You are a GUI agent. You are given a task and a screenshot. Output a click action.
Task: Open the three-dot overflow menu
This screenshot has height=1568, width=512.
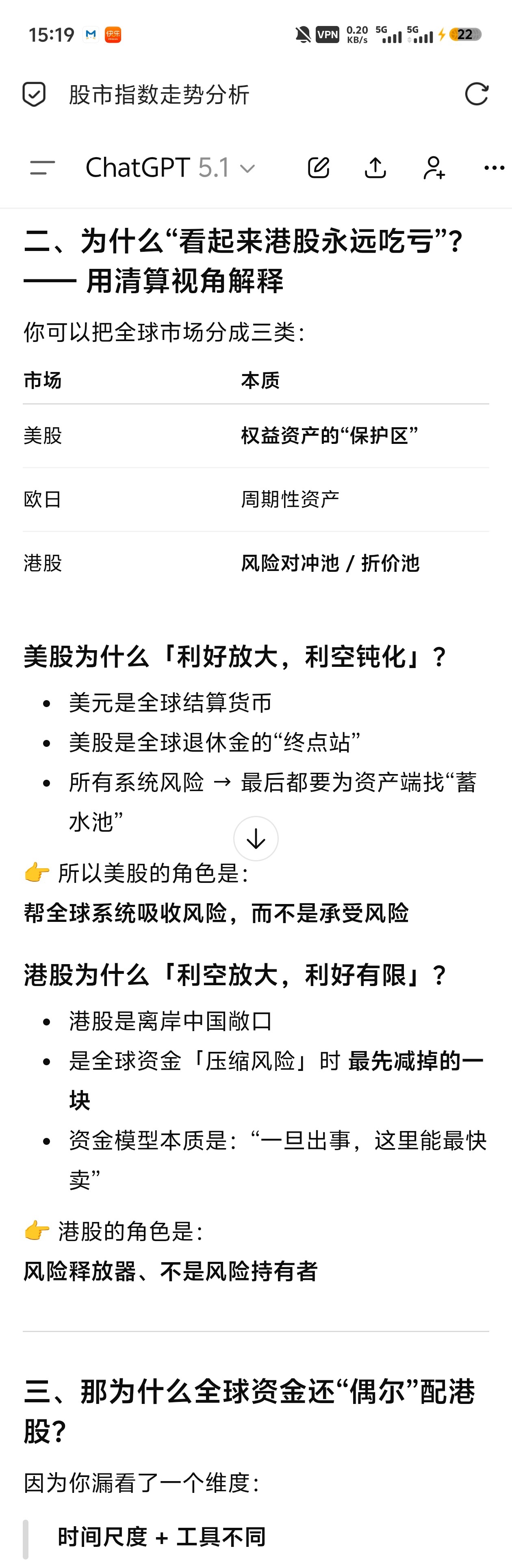click(494, 167)
